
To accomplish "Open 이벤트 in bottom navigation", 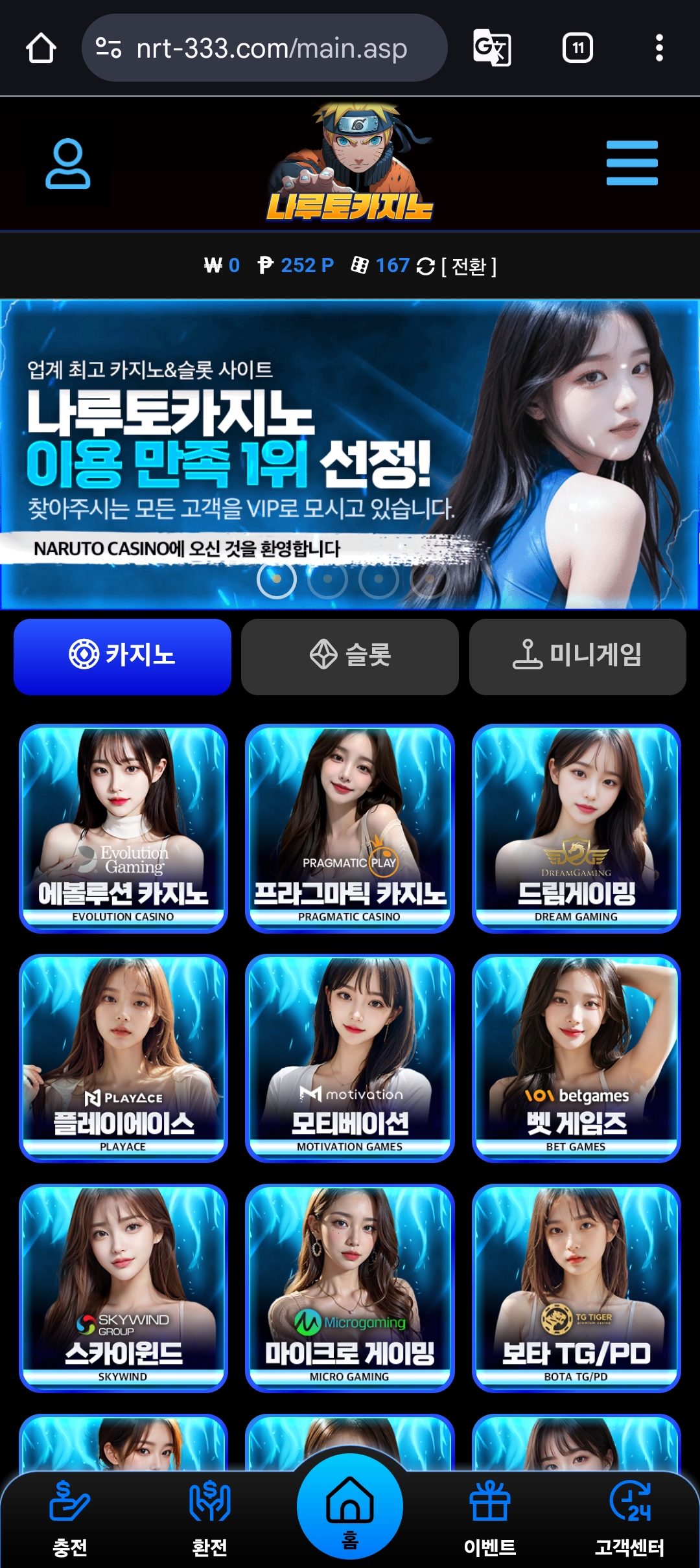I will click(490, 1519).
